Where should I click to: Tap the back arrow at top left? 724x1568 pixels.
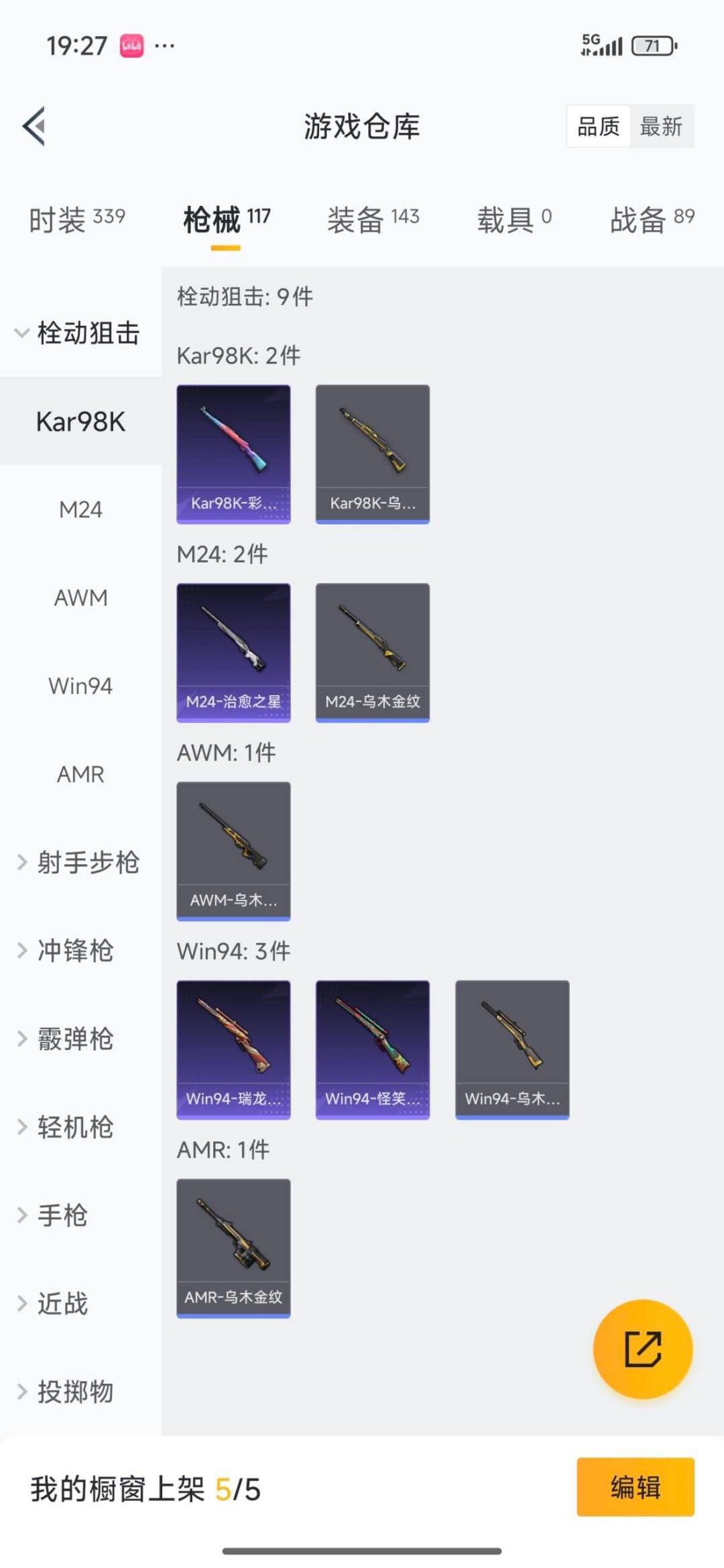pos(34,127)
